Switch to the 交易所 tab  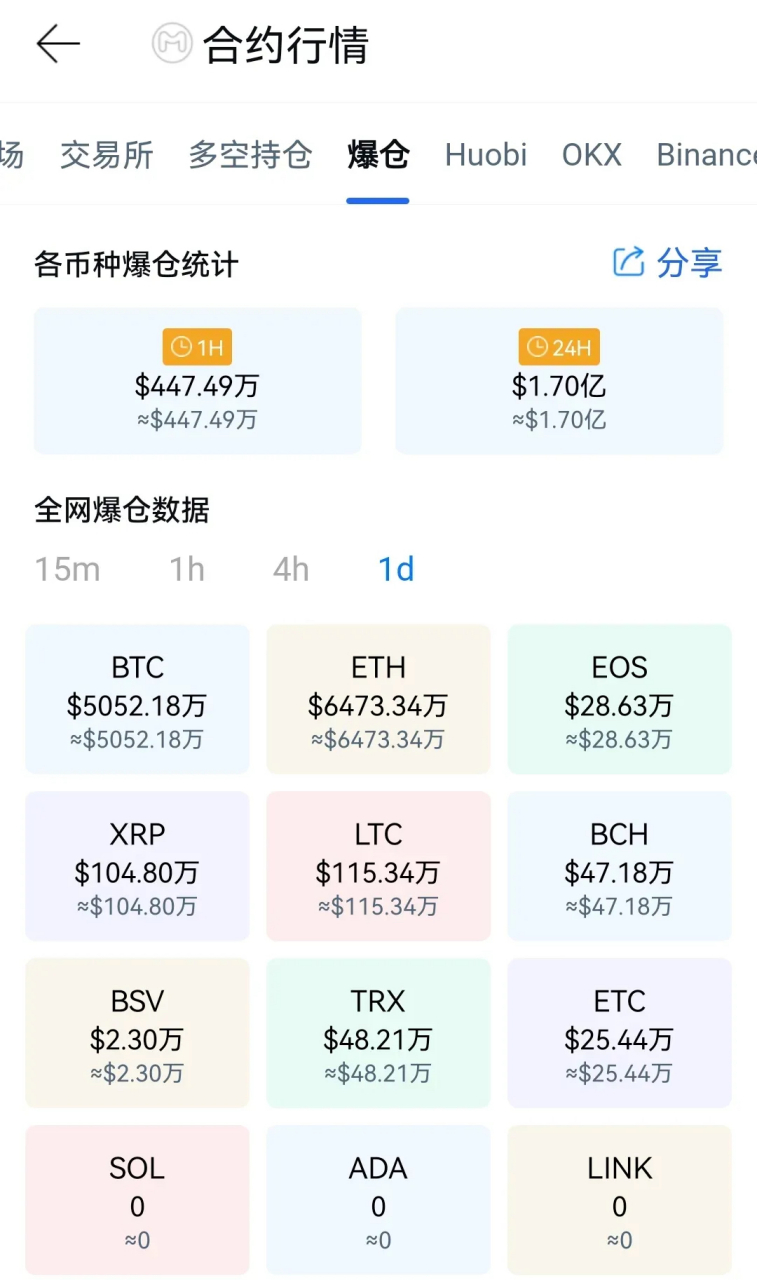coord(106,155)
